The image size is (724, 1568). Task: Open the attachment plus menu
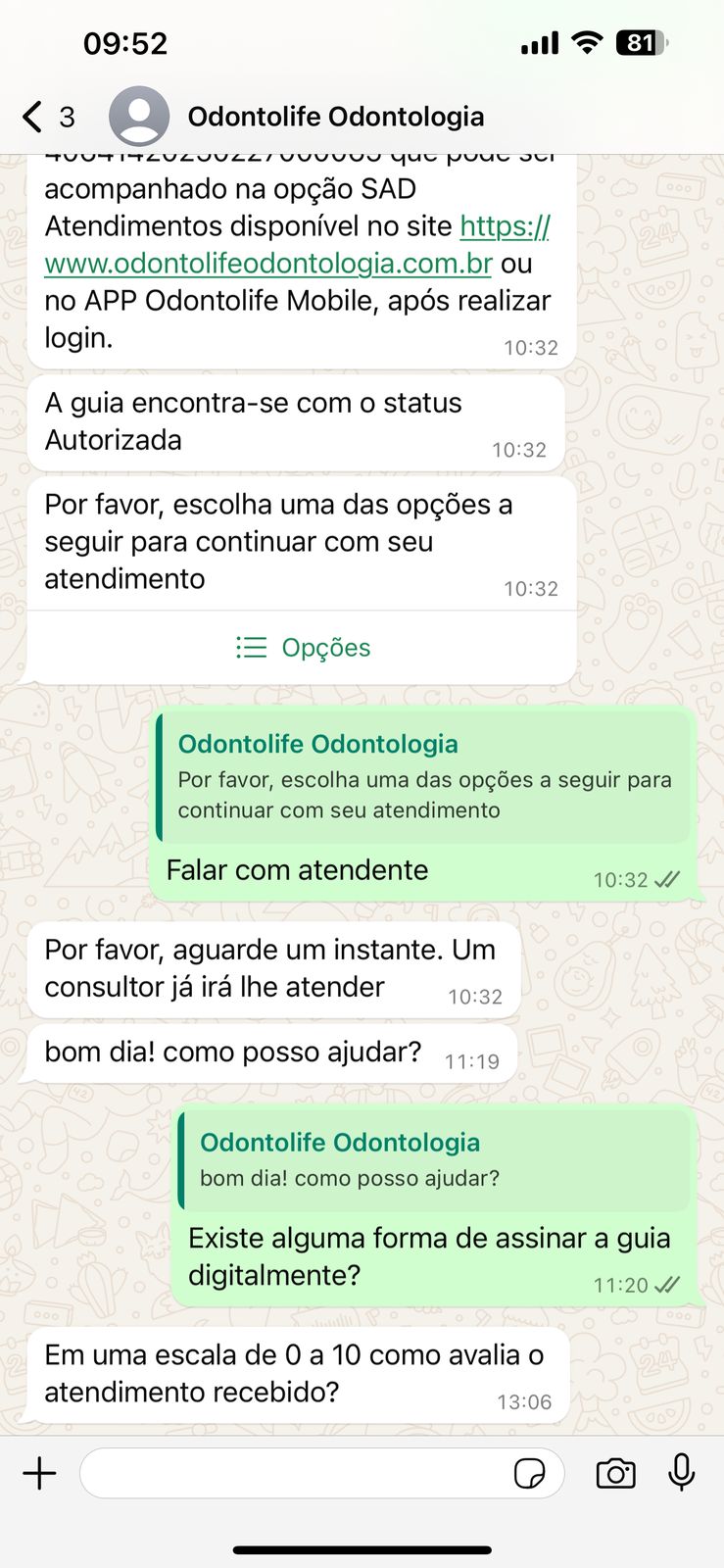coord(39,1473)
